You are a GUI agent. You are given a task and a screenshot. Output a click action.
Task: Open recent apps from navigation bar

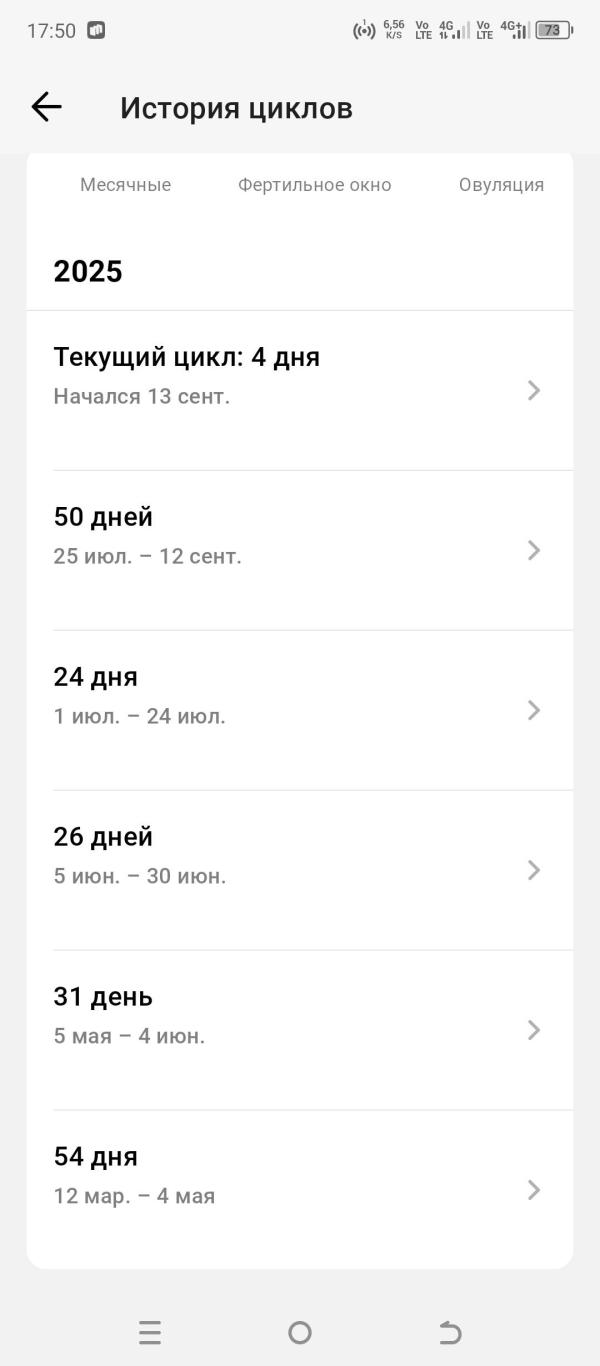(x=150, y=1332)
